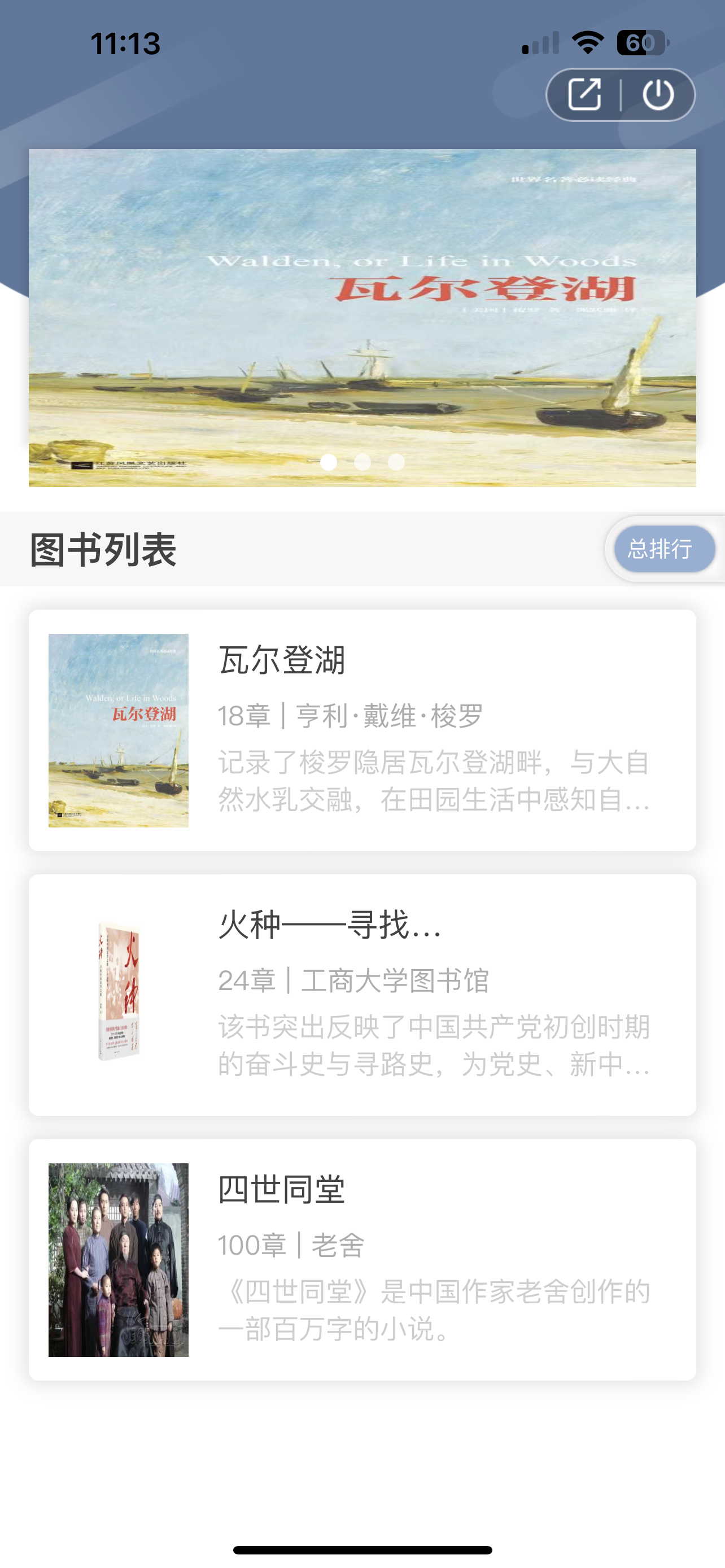Open the 瓦尔登湖 book card
This screenshot has height=1568, width=725.
[362, 730]
